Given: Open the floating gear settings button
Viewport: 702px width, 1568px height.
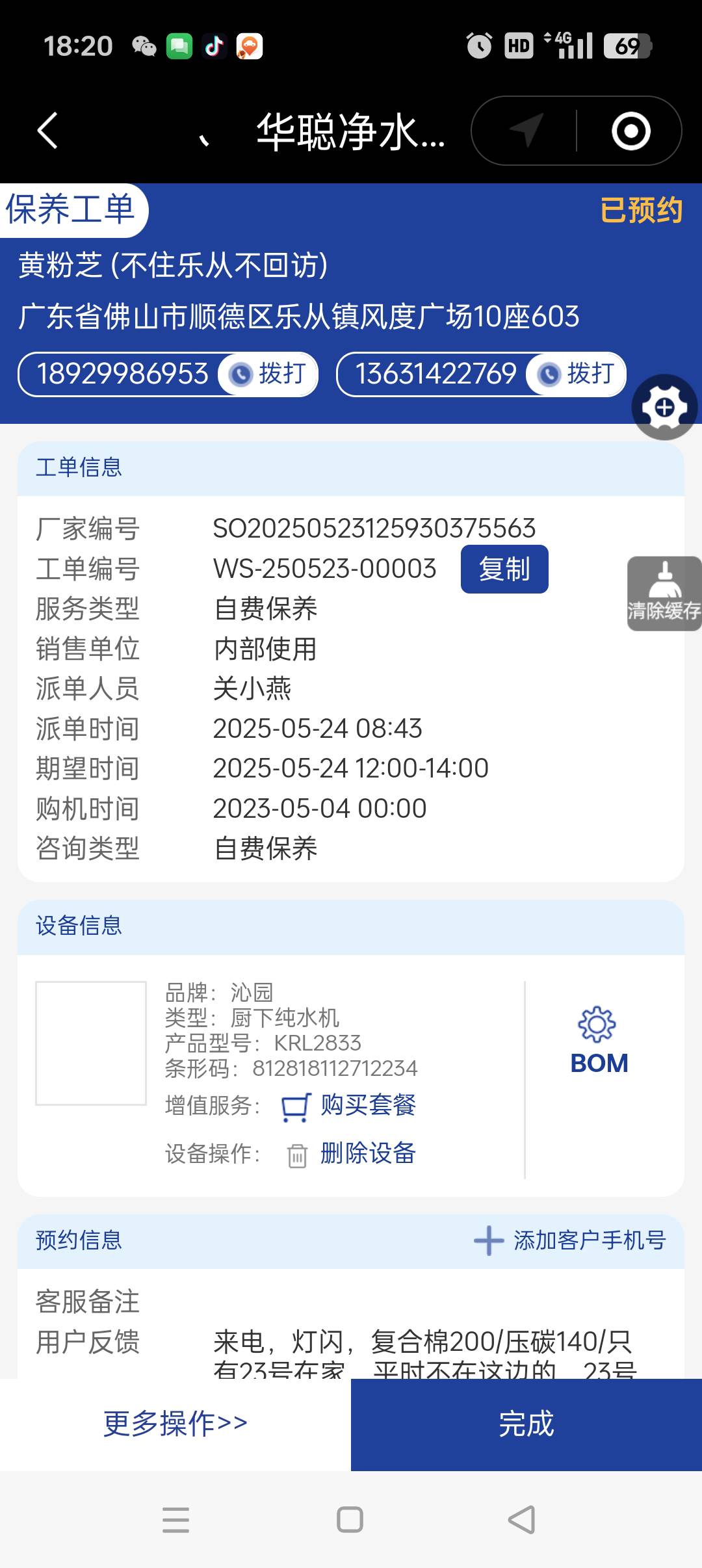Looking at the screenshot, I should pyautogui.click(x=664, y=408).
